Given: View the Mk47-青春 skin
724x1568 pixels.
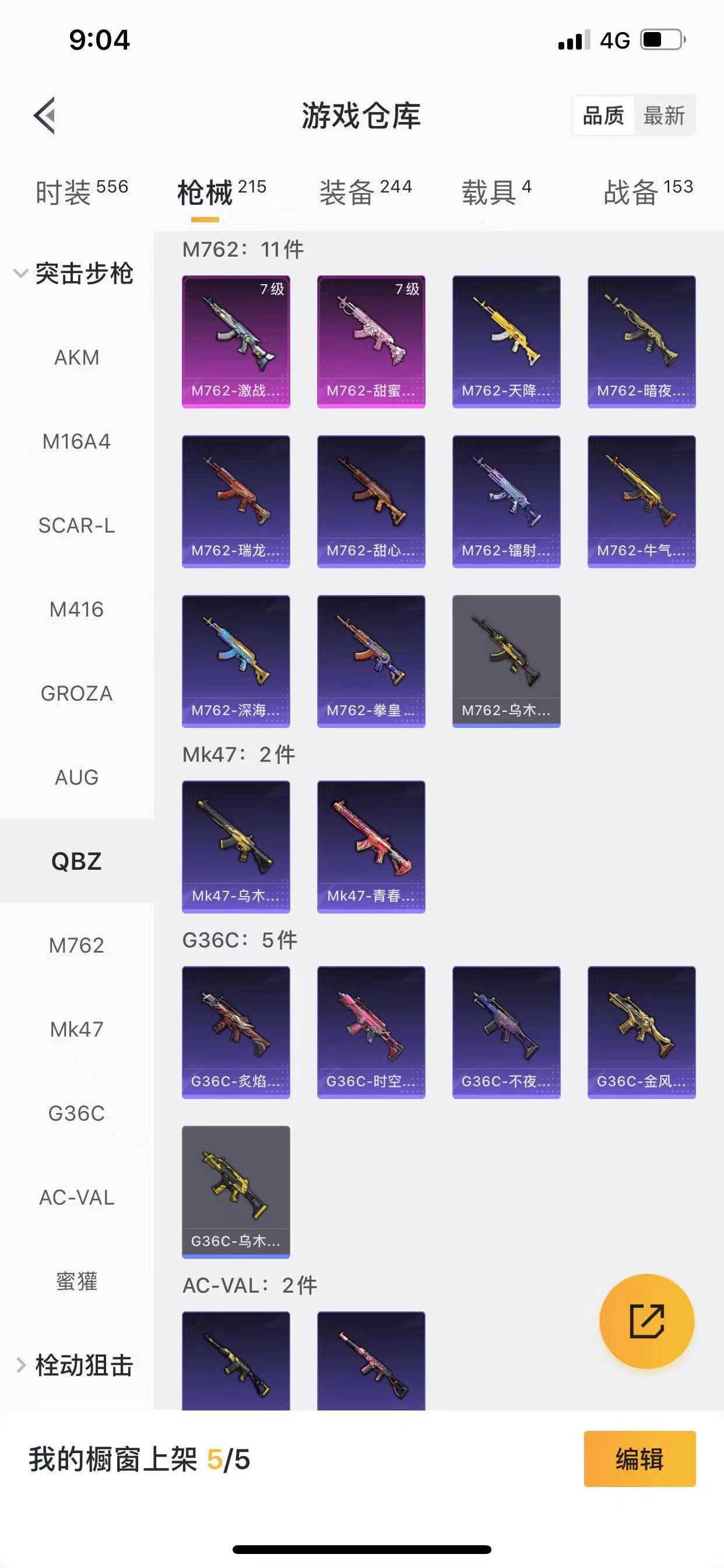Looking at the screenshot, I should tap(371, 846).
